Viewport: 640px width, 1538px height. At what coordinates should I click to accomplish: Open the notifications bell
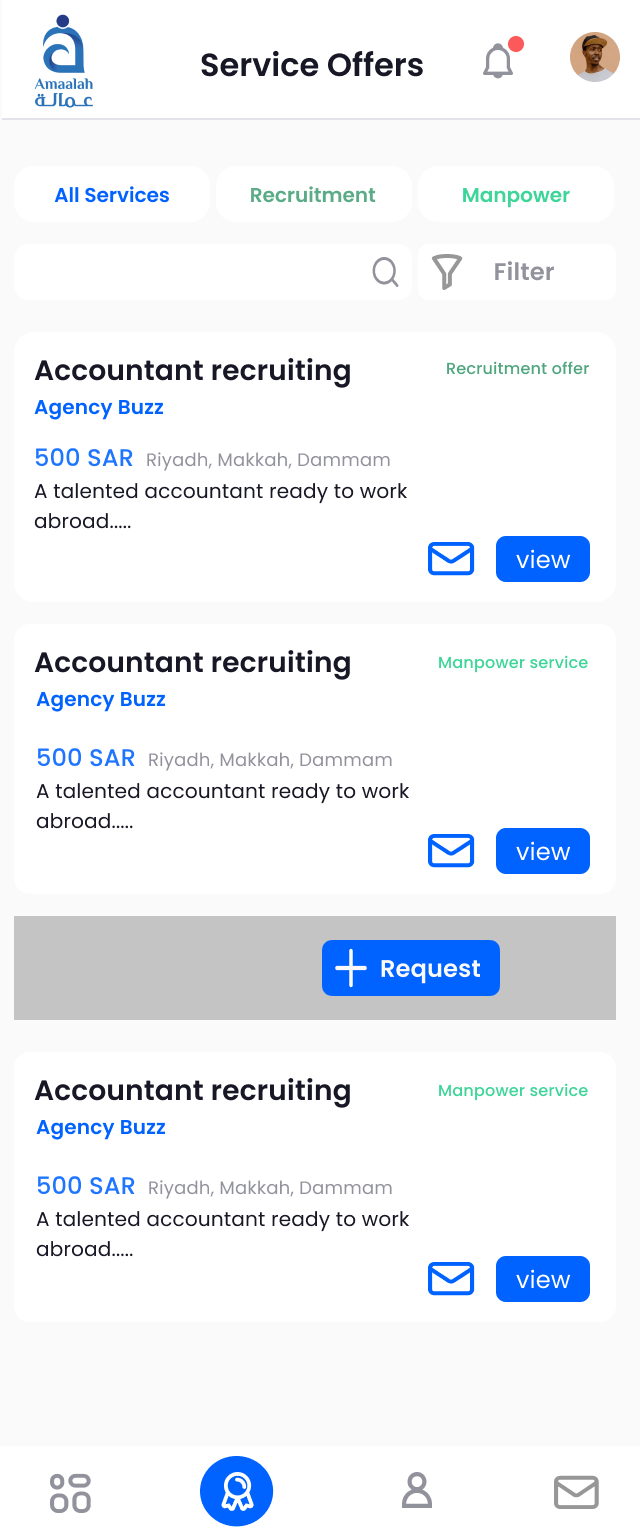[498, 62]
